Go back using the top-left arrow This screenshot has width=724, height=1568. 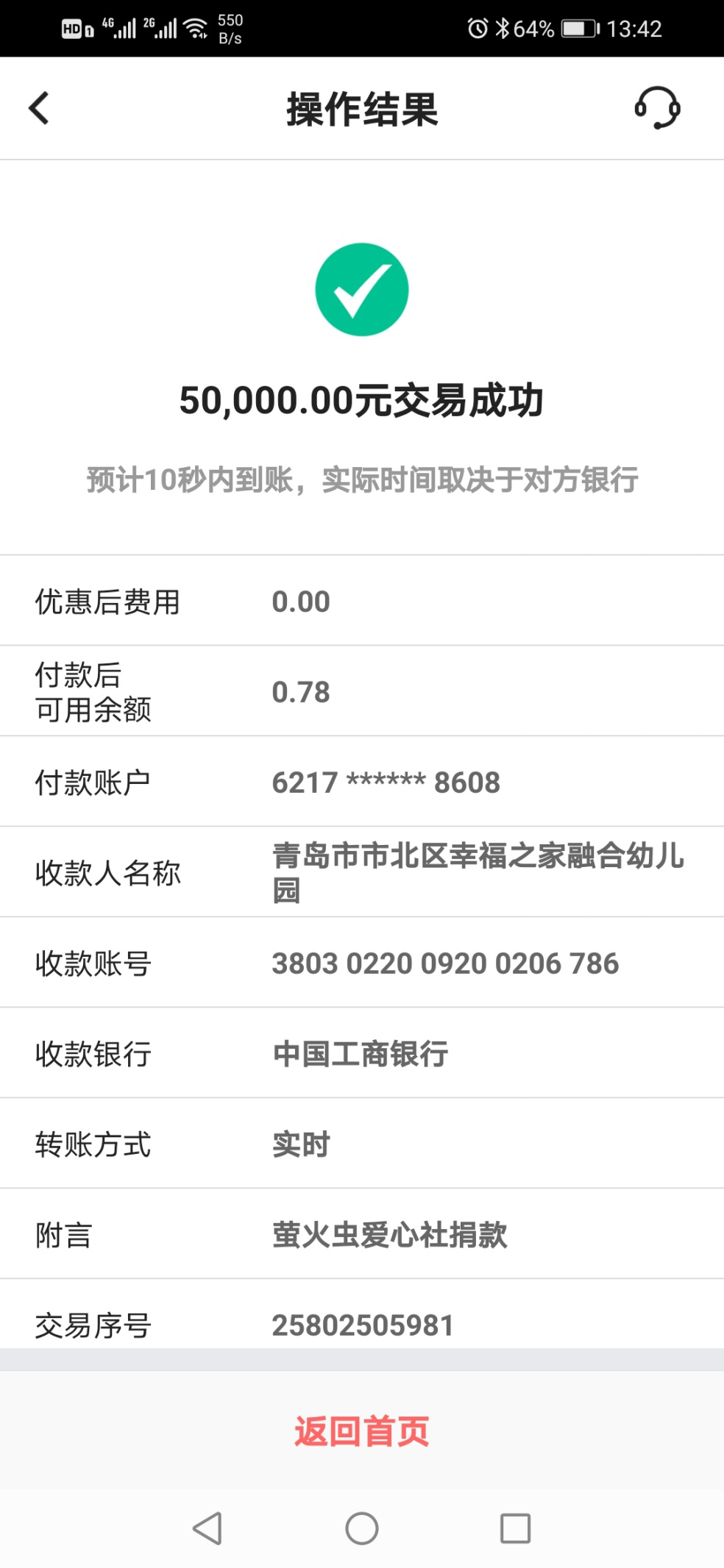[x=39, y=108]
